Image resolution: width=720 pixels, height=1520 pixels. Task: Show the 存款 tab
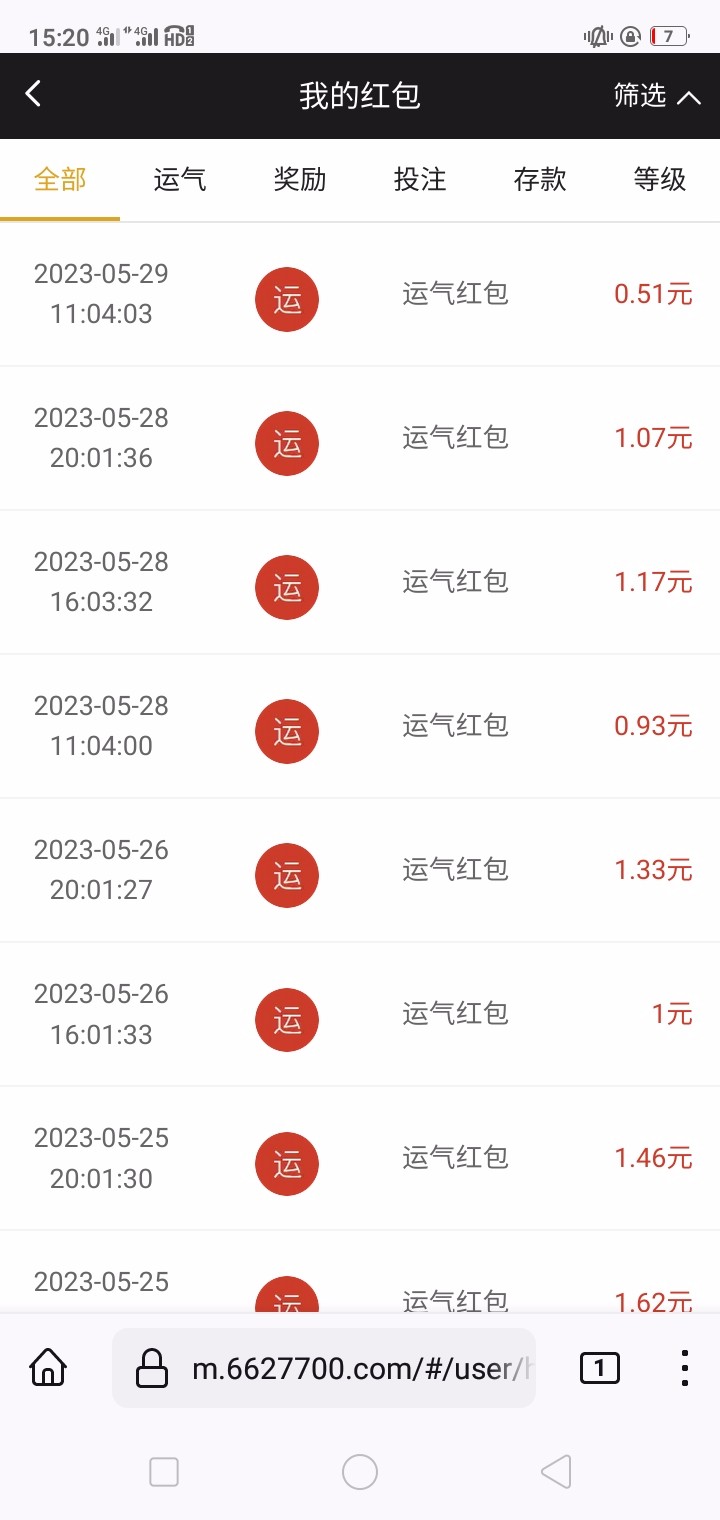(x=540, y=180)
